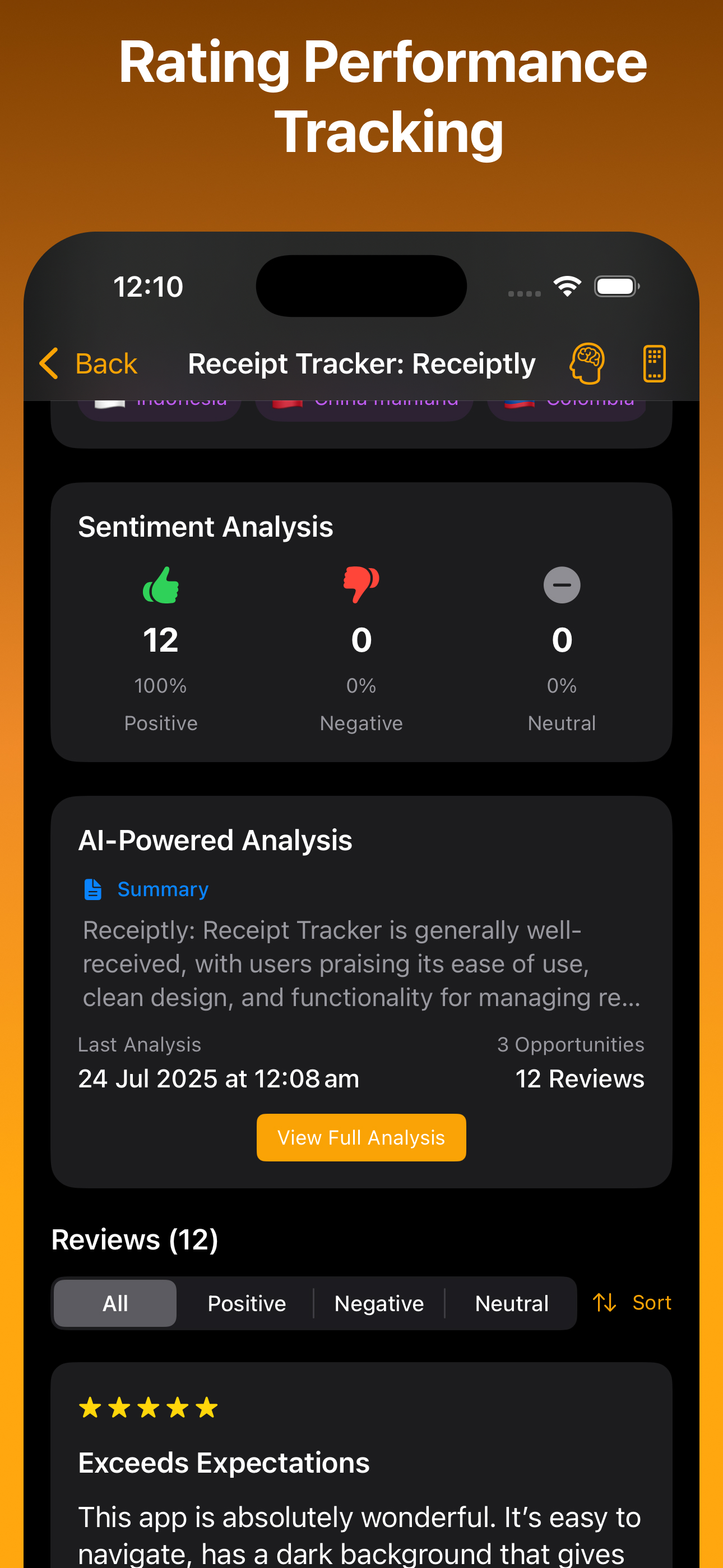Switch to the All reviews tab
Image resolution: width=723 pixels, height=1568 pixels.
114,1303
